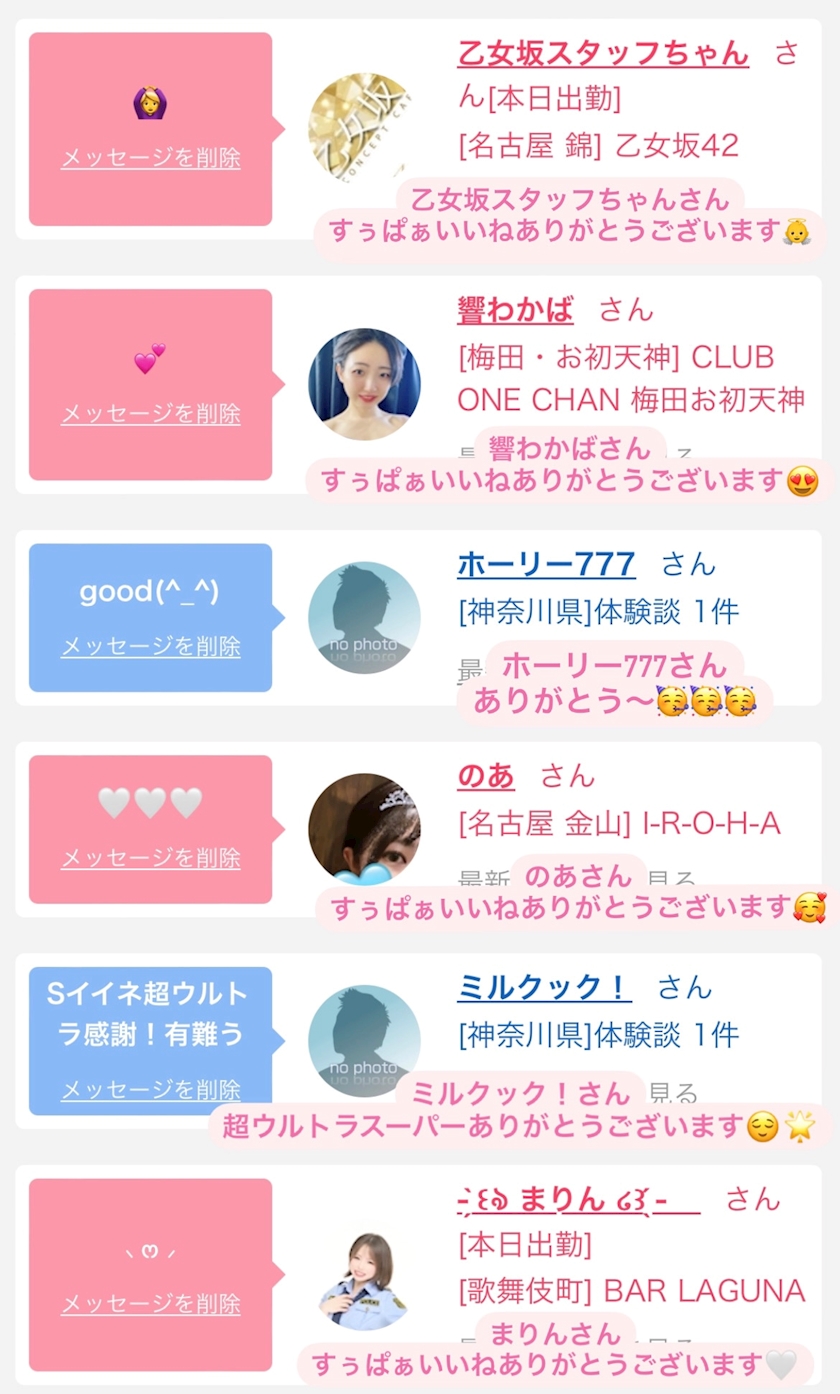The width and height of the screenshot is (840, 1394).
Task: Delete the message sent to 乙女坂スタッフちゃん
Action: click(x=150, y=158)
